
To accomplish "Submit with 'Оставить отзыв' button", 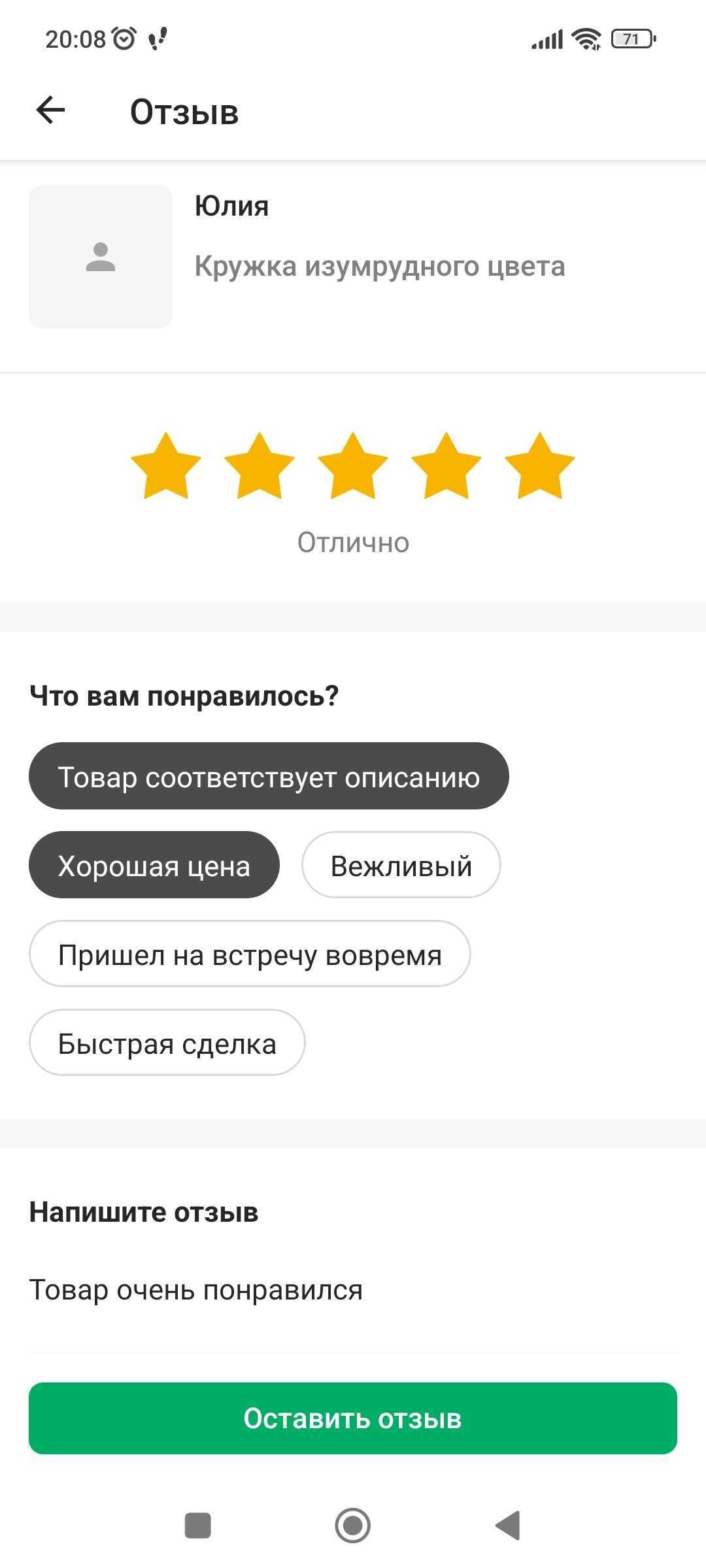I will click(x=353, y=1418).
